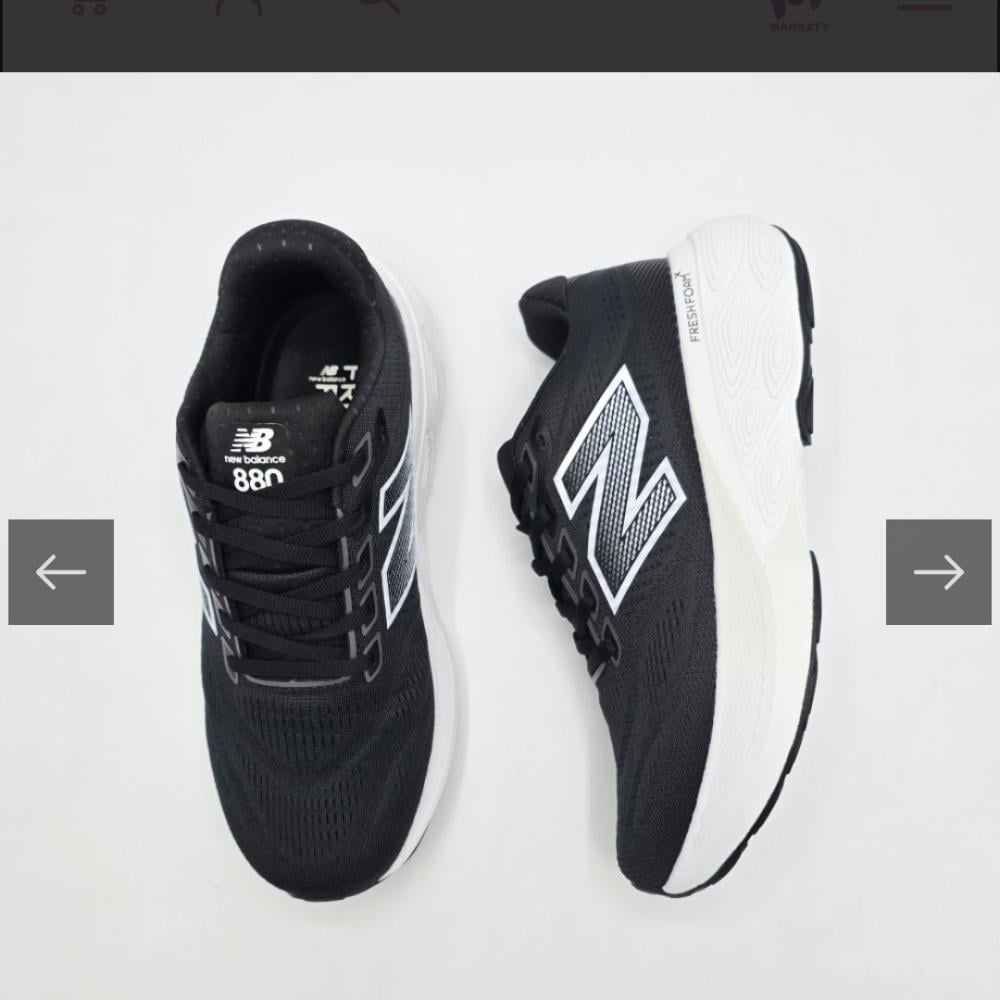
Task: Open the New Balance 880 shoe image
Action: point(500,560)
